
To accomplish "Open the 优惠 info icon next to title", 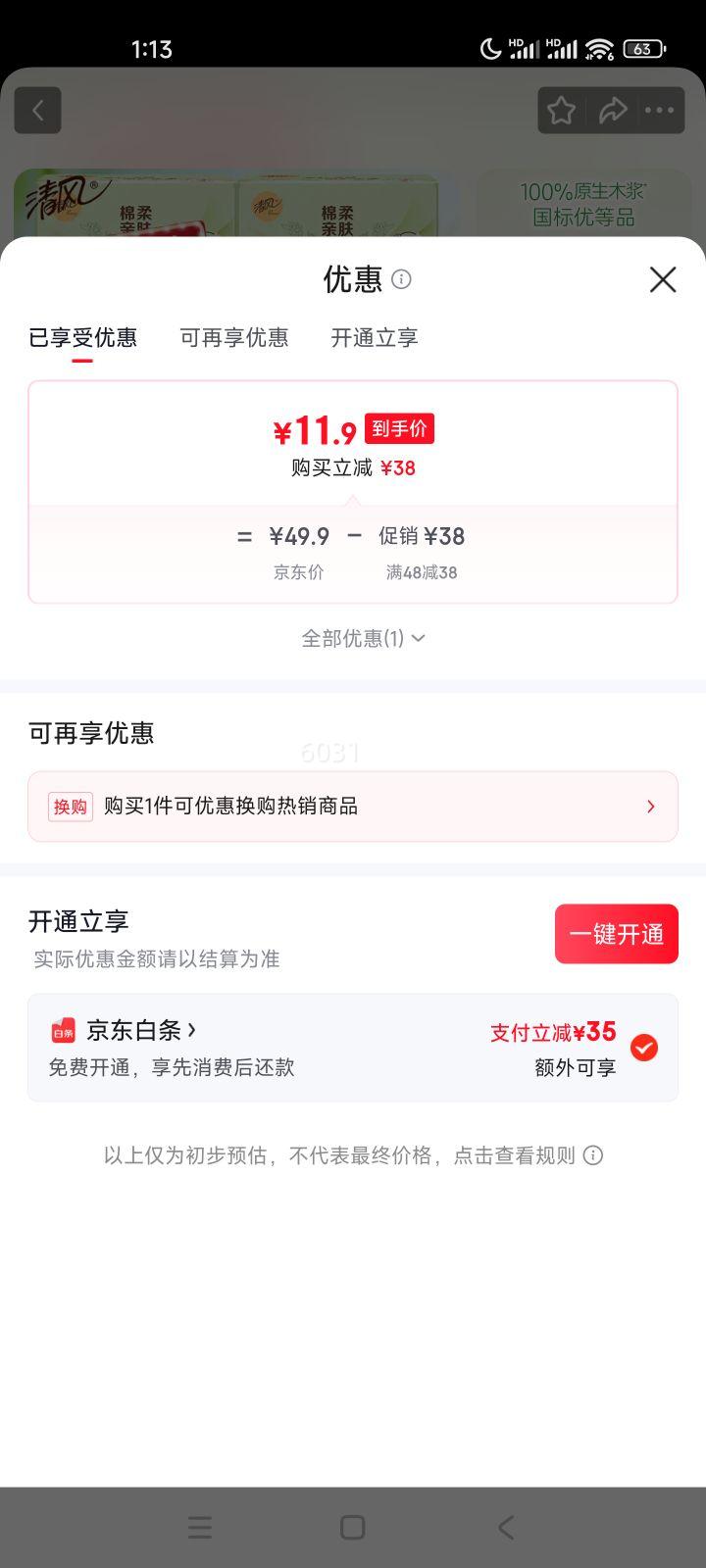I will pos(401,281).
